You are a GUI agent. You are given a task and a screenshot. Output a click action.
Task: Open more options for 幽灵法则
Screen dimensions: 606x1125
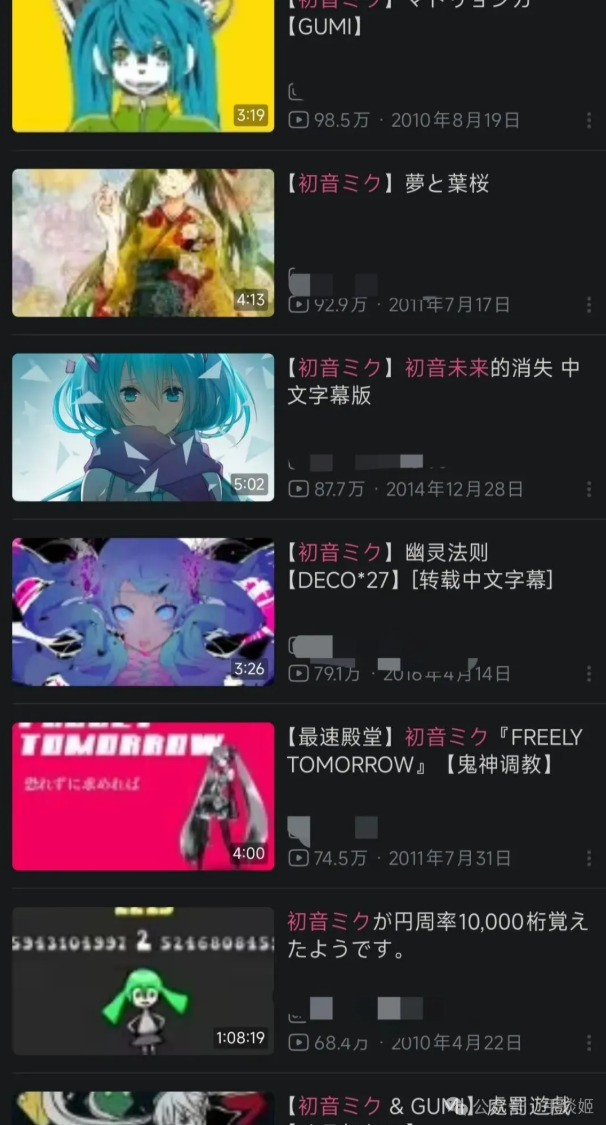pyautogui.click(x=589, y=673)
